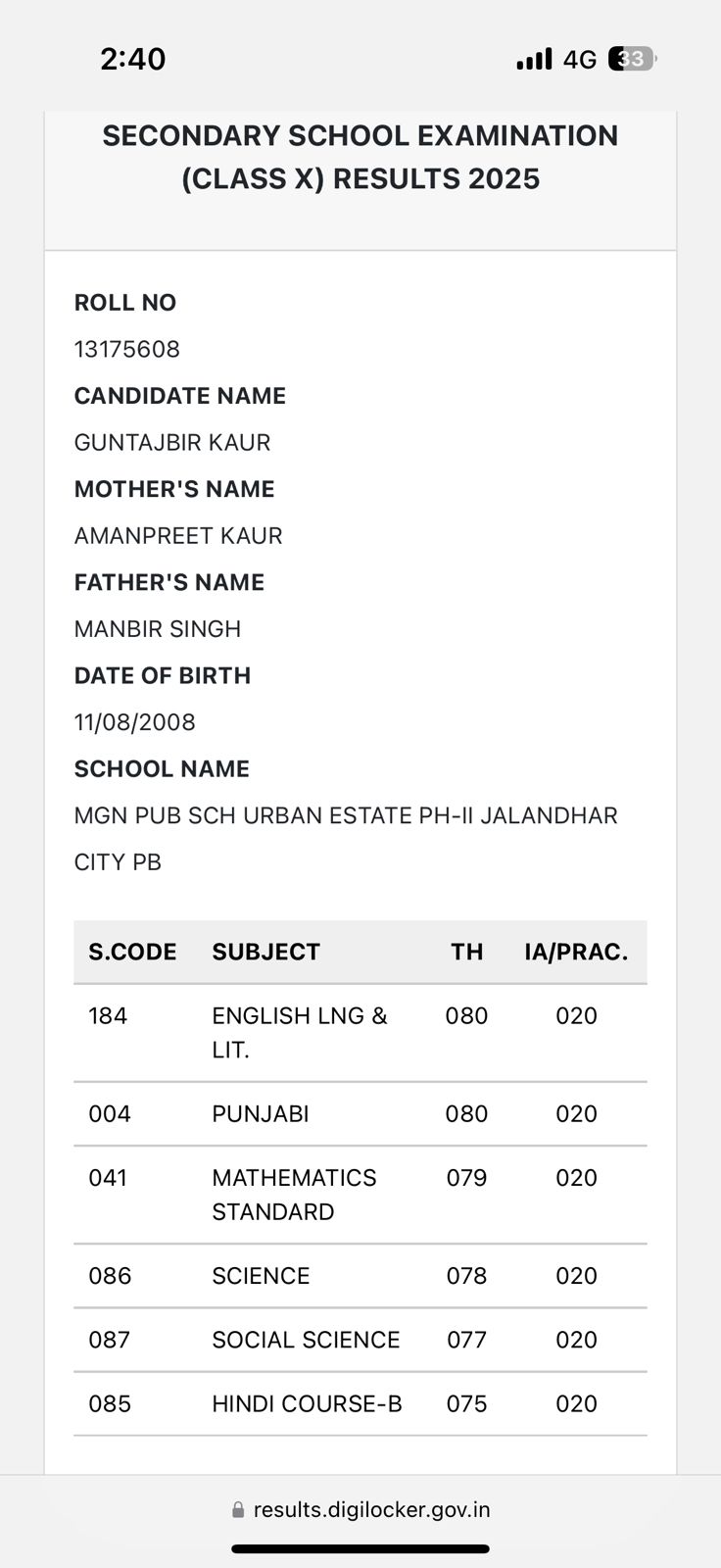Tap the results.digilocker.gov.in address bar
The height and width of the screenshot is (1568, 721).
click(360, 1509)
